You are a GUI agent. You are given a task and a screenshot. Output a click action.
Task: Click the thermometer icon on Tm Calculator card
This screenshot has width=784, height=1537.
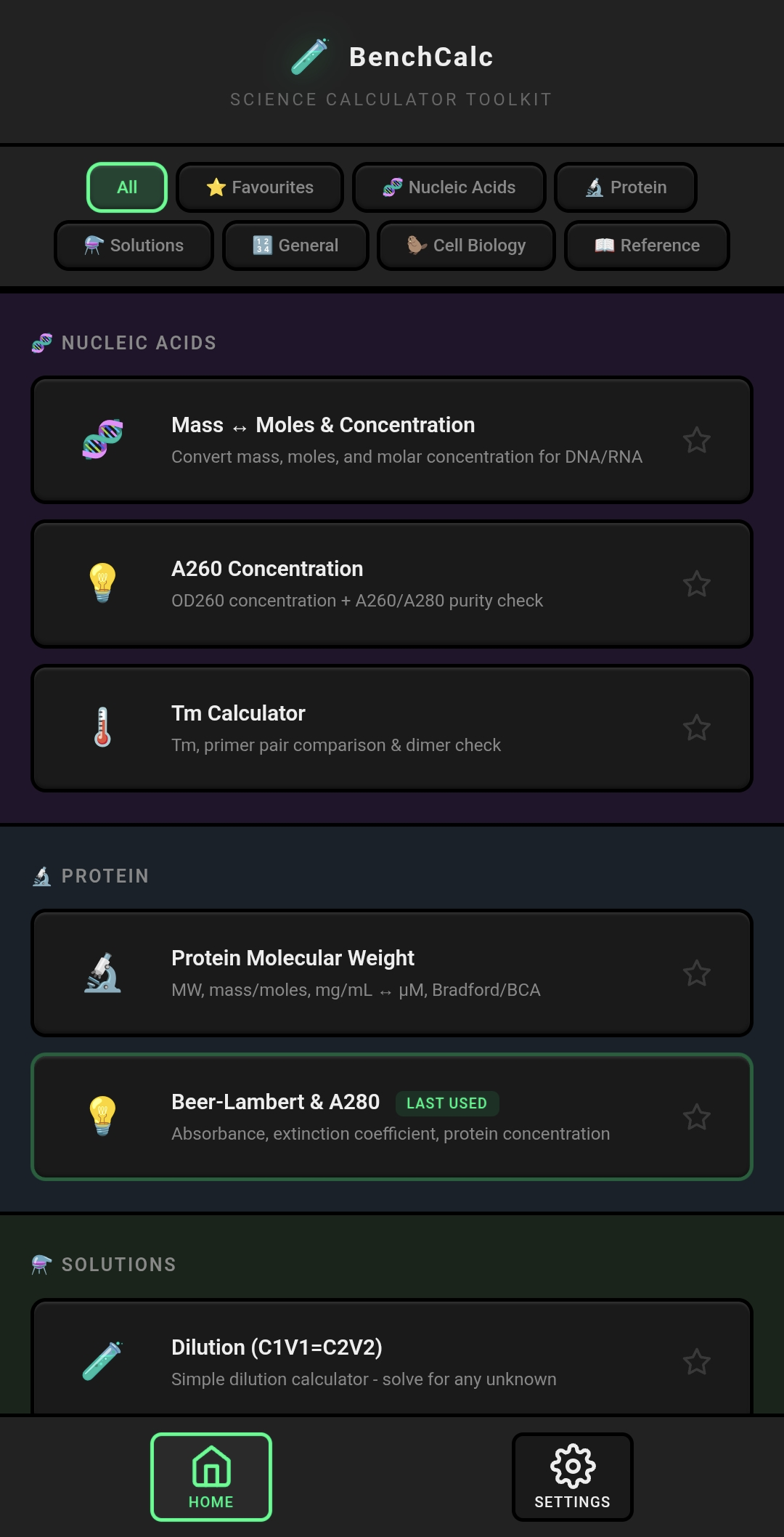(x=104, y=727)
